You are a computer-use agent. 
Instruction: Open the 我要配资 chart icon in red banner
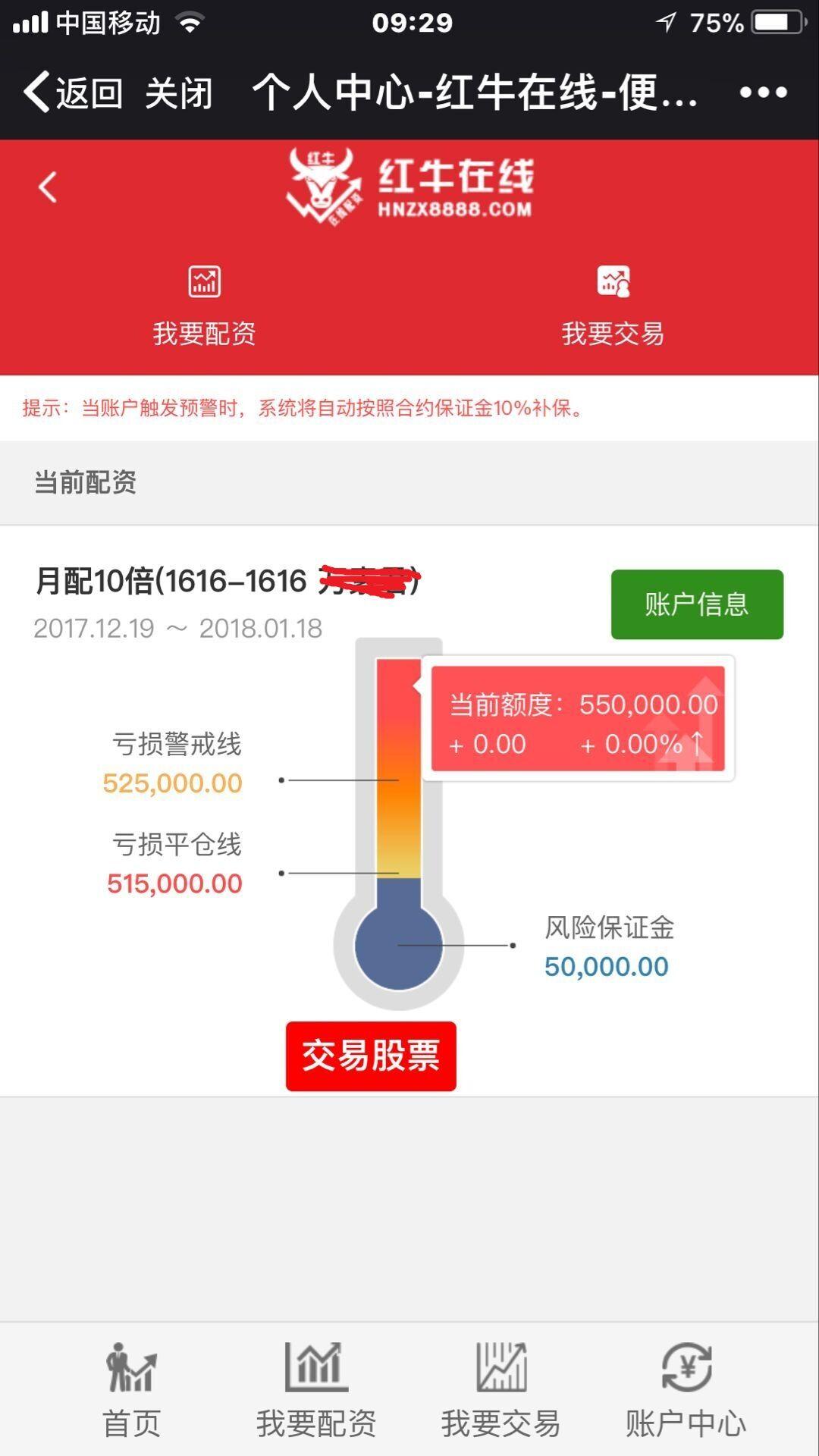point(203,282)
